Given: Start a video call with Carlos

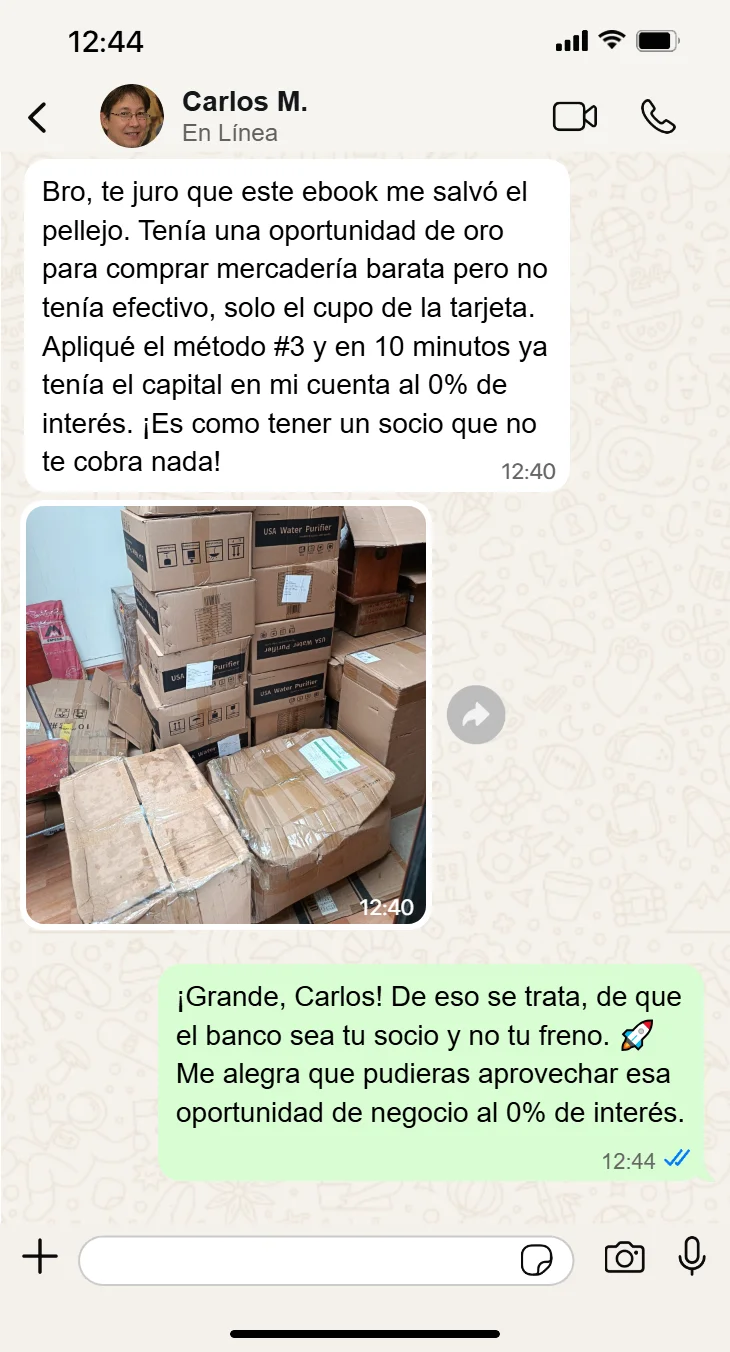Looking at the screenshot, I should 575,117.
